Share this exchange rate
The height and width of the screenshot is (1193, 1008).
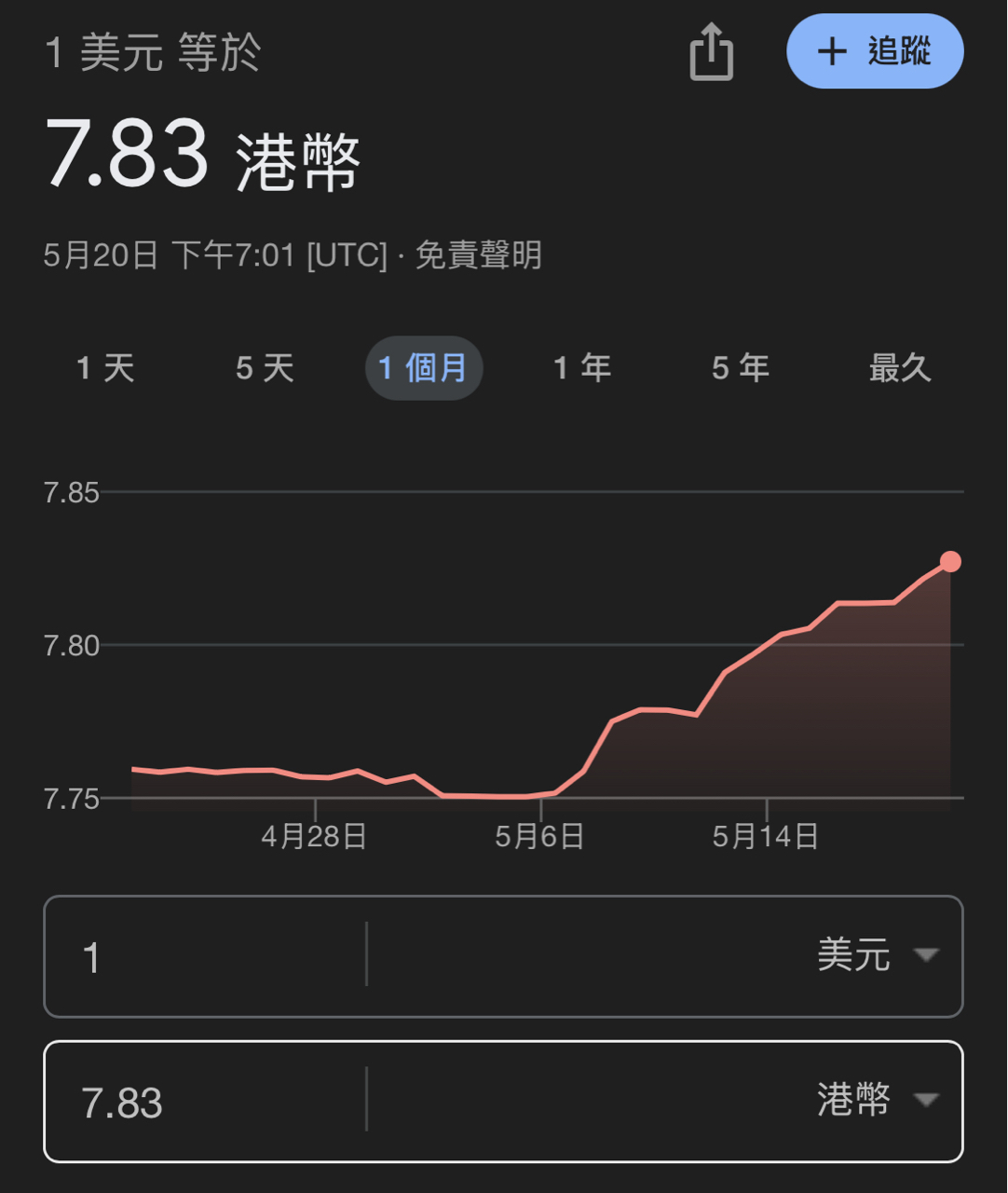tap(712, 52)
